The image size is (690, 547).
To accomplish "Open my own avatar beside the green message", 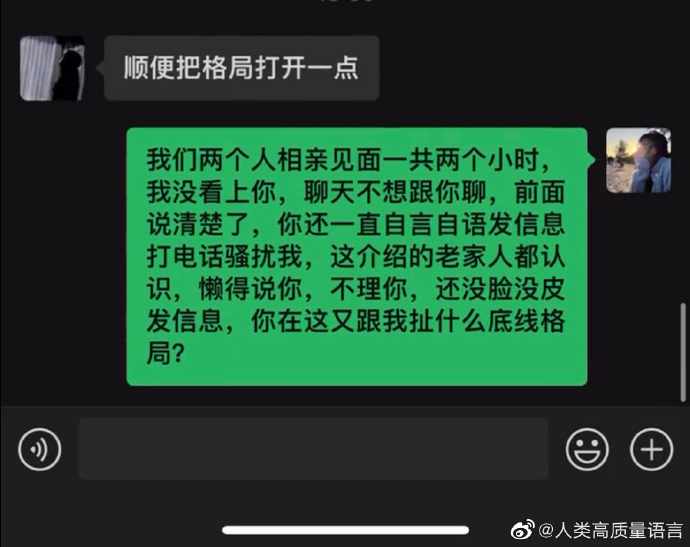I will point(638,160).
